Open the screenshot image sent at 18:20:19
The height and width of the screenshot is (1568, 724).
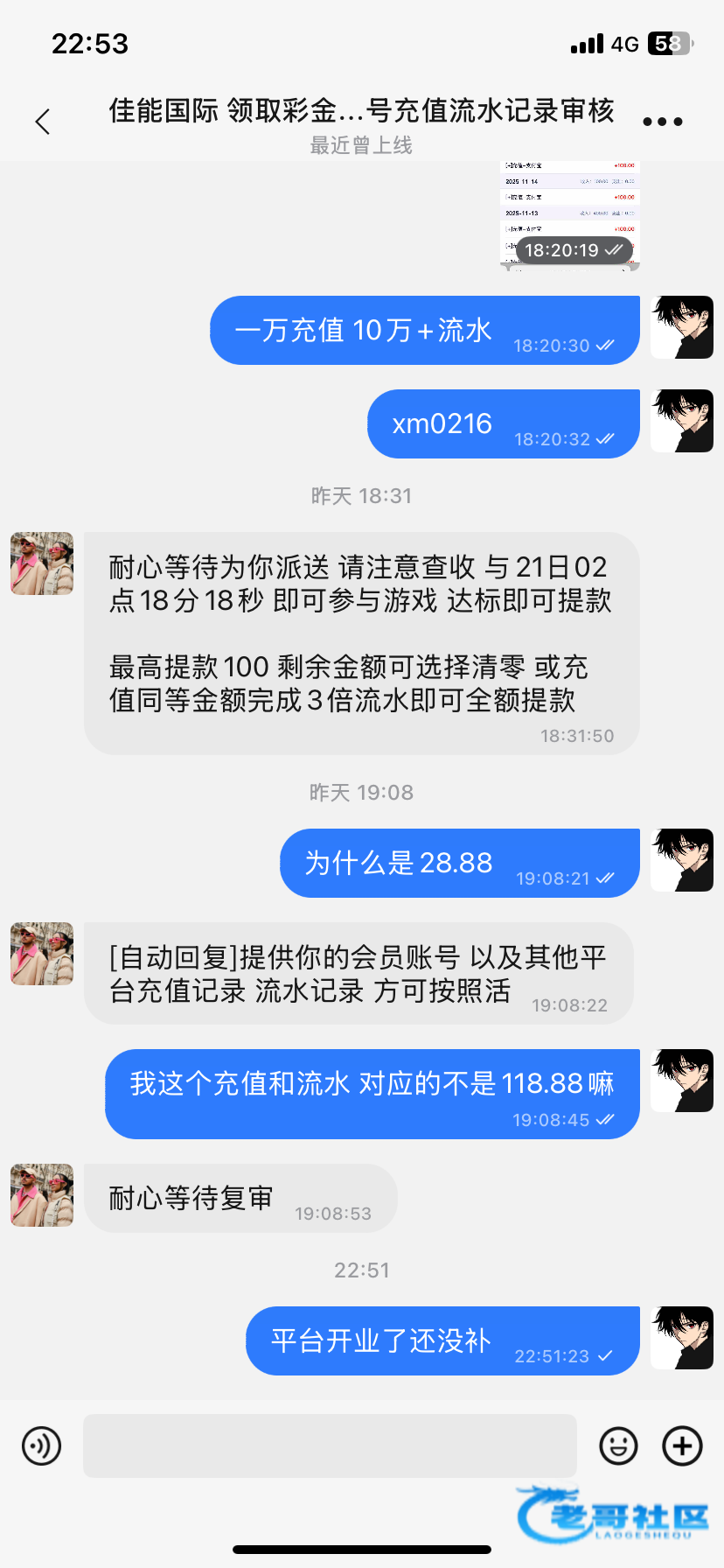tap(570, 214)
